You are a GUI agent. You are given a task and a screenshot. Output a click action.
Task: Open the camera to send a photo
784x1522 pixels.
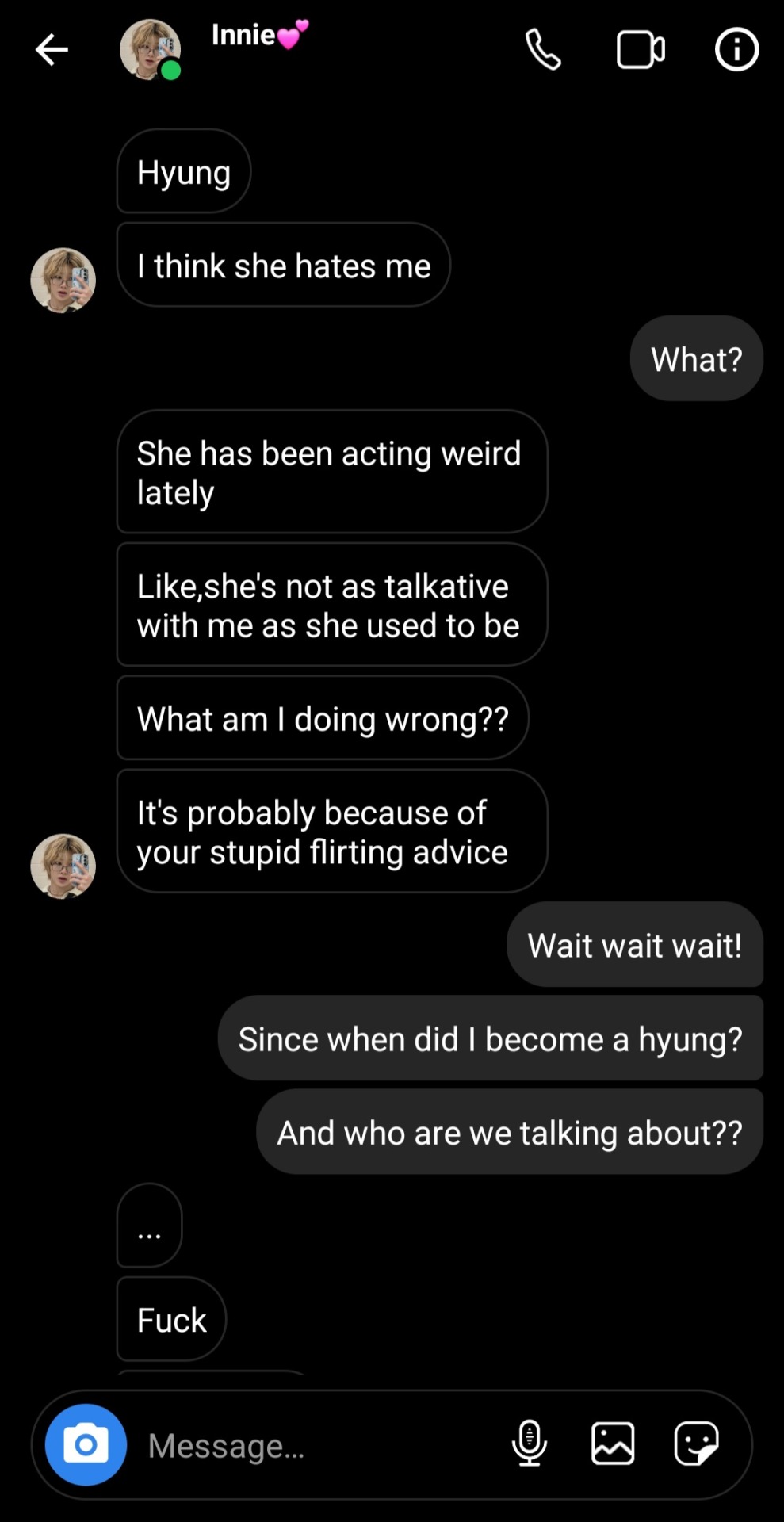(x=86, y=1444)
